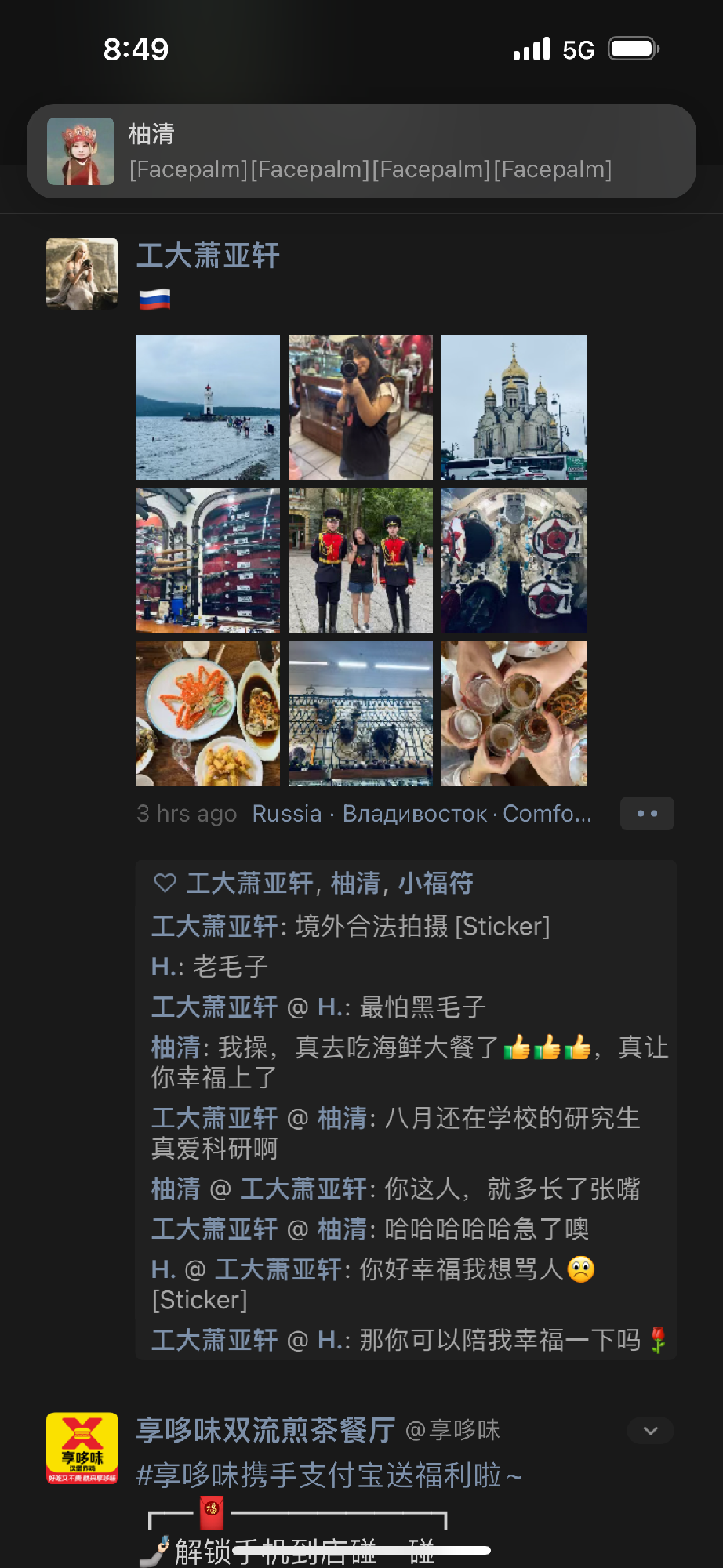
Task: Open the #享哆味携手支付宝送福利啦 hashtag link
Action: click(x=329, y=1475)
